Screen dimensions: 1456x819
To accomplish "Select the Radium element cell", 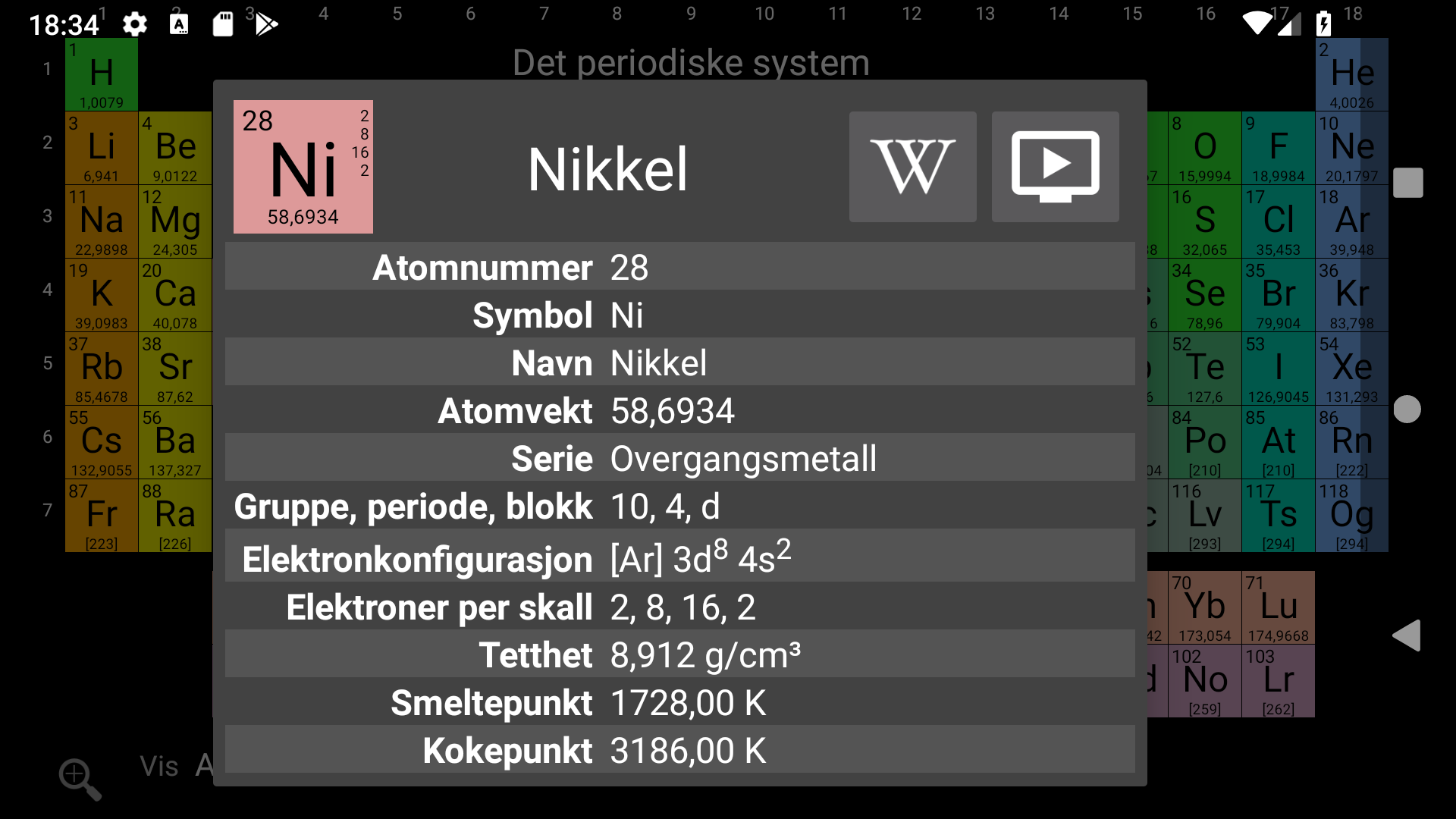I will pos(175,516).
